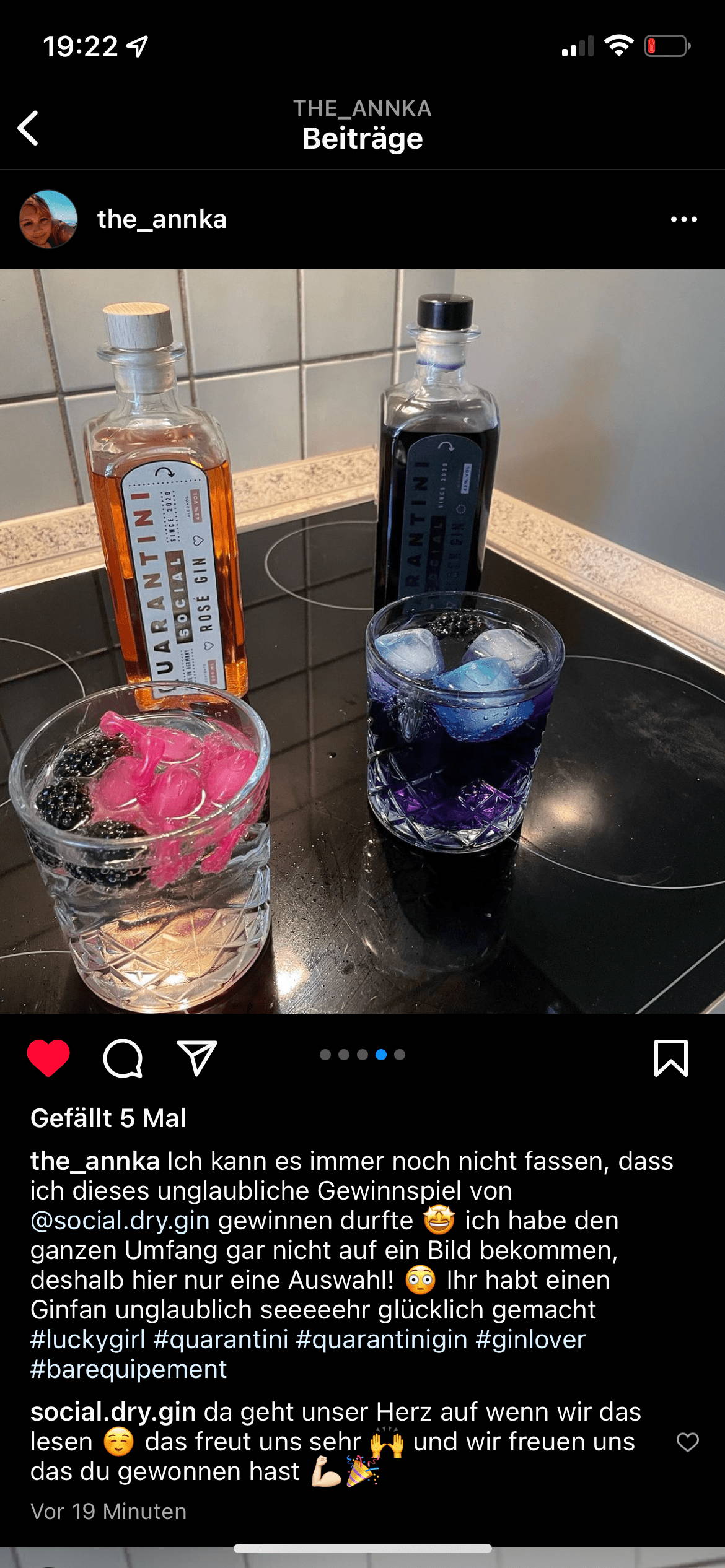Open the three-dot post options menu
725x1568 pixels.
click(x=683, y=219)
